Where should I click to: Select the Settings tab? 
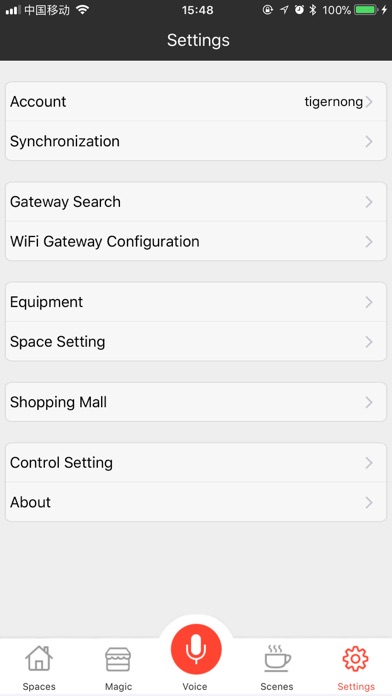tap(356, 668)
